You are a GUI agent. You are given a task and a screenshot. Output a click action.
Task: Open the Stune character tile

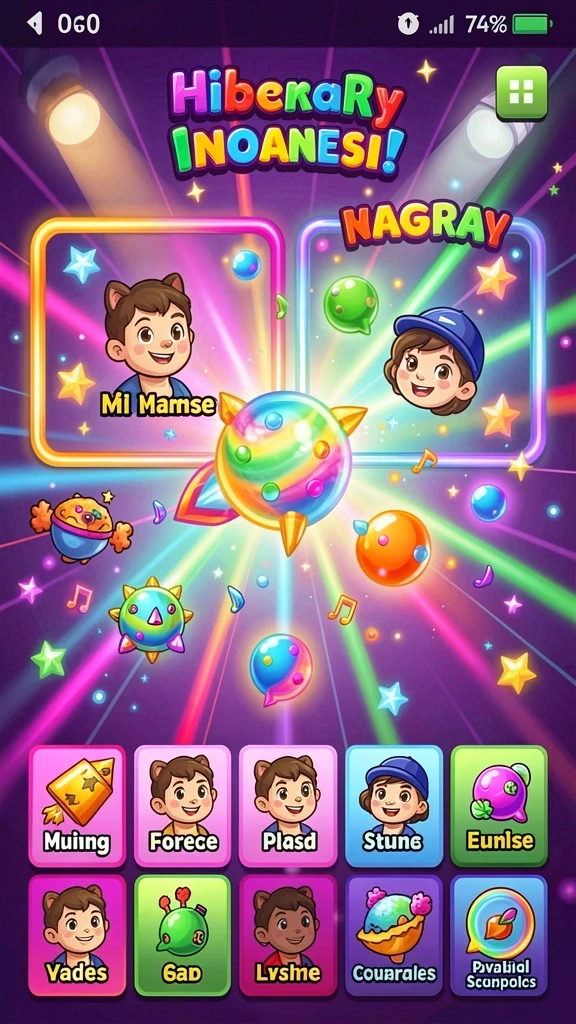click(x=394, y=805)
